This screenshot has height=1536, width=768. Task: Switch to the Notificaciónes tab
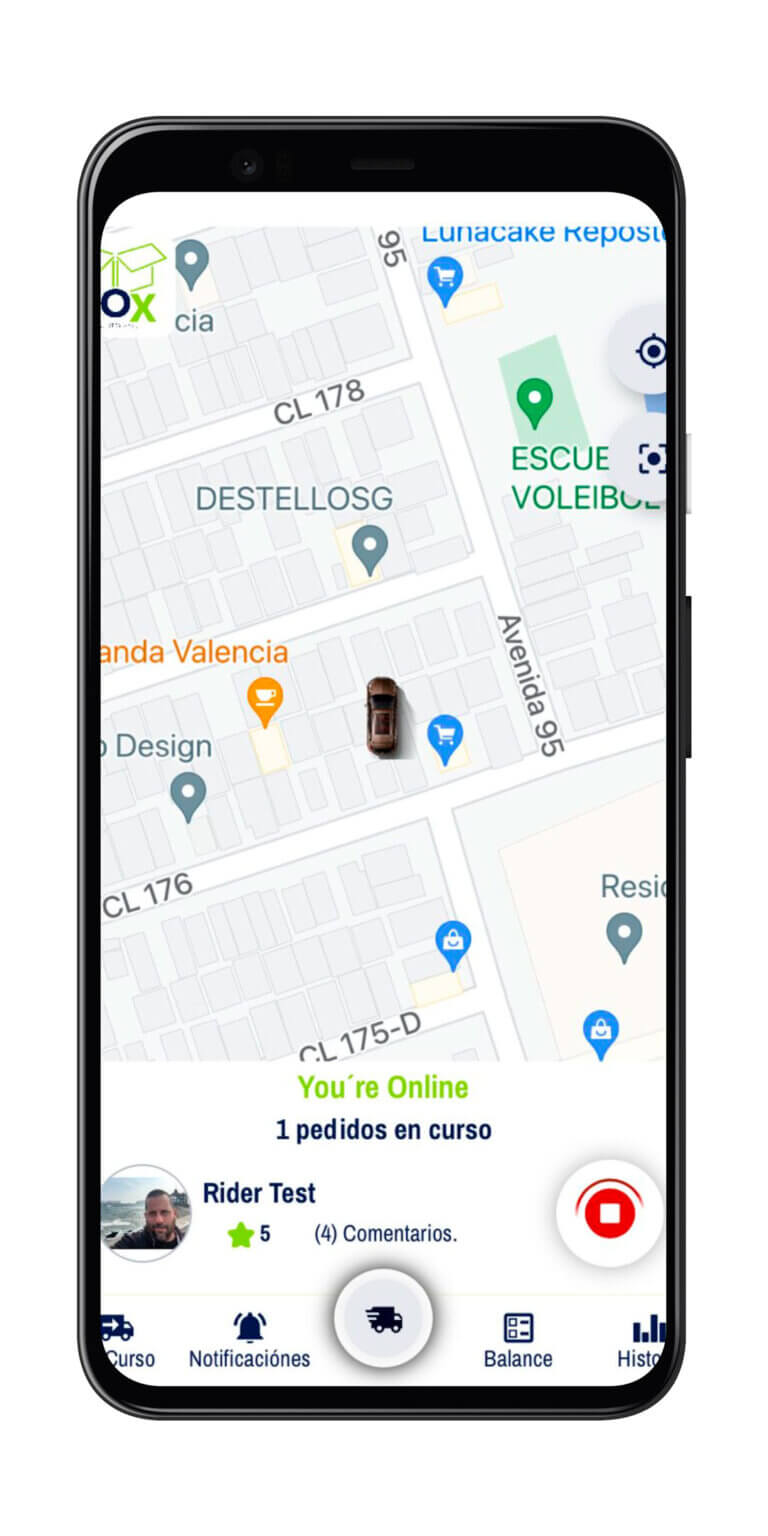[249, 1342]
